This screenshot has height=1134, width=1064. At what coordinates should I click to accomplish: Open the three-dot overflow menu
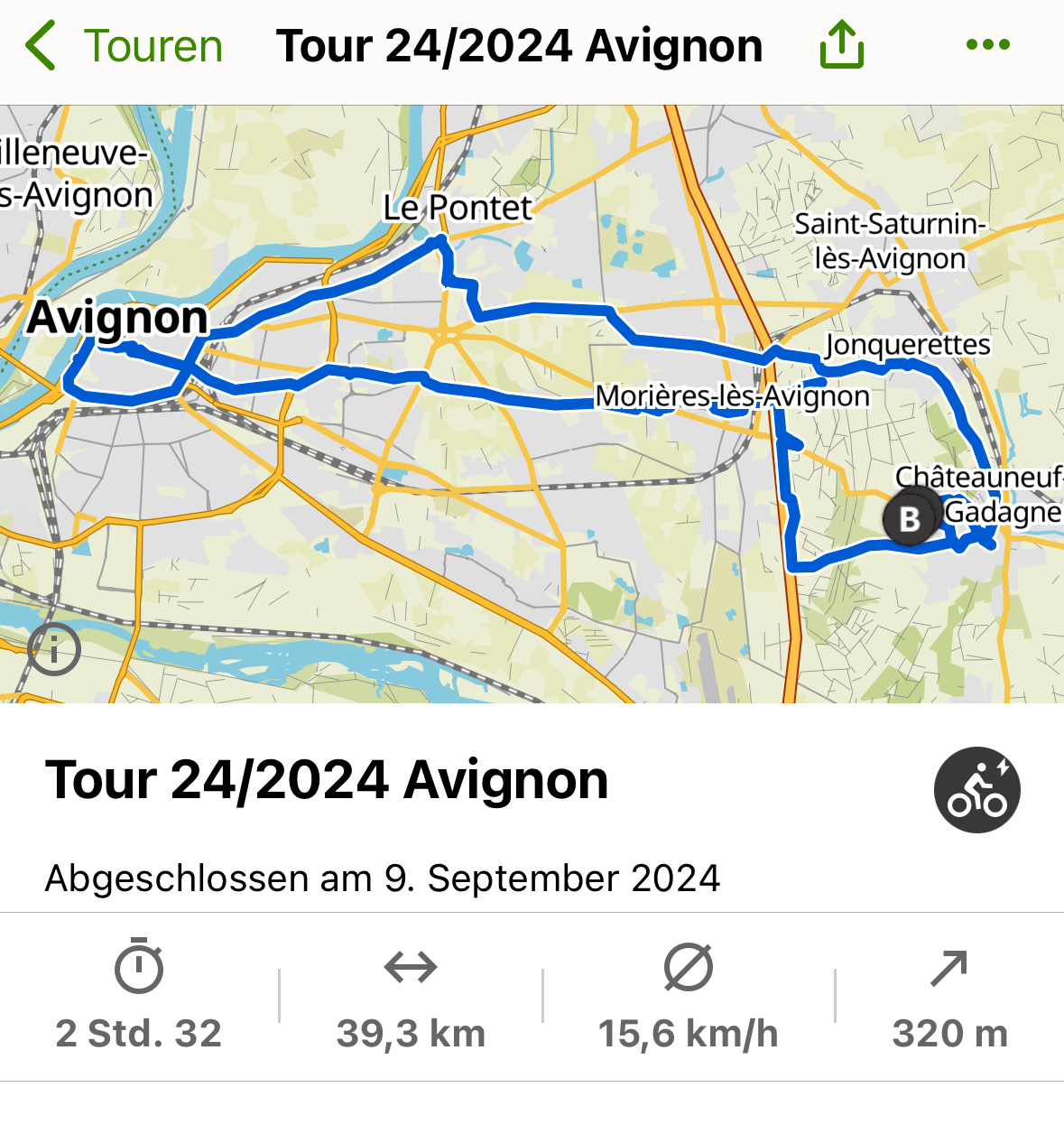(987, 45)
